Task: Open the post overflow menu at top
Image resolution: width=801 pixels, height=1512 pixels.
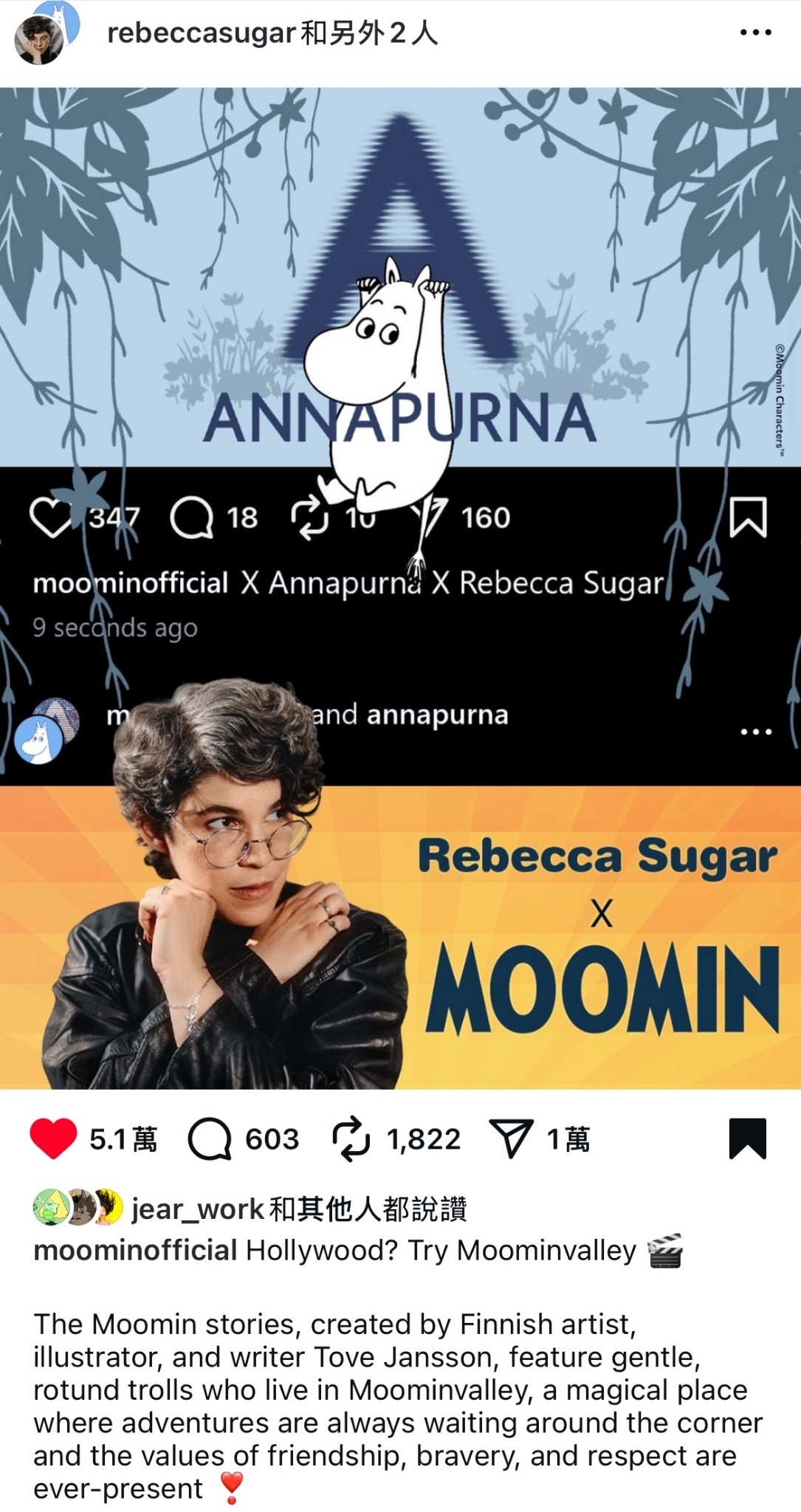Action: click(x=755, y=32)
